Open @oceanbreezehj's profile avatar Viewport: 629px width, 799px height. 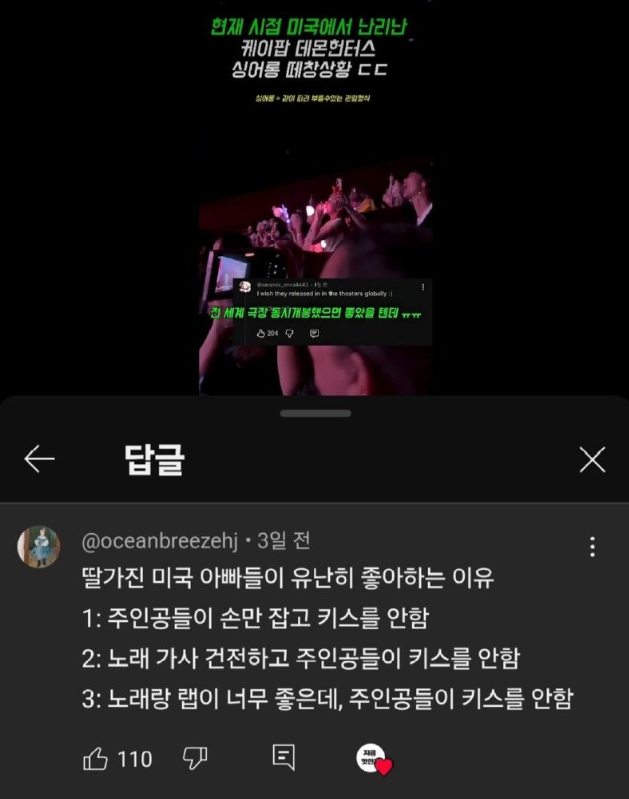(41, 546)
